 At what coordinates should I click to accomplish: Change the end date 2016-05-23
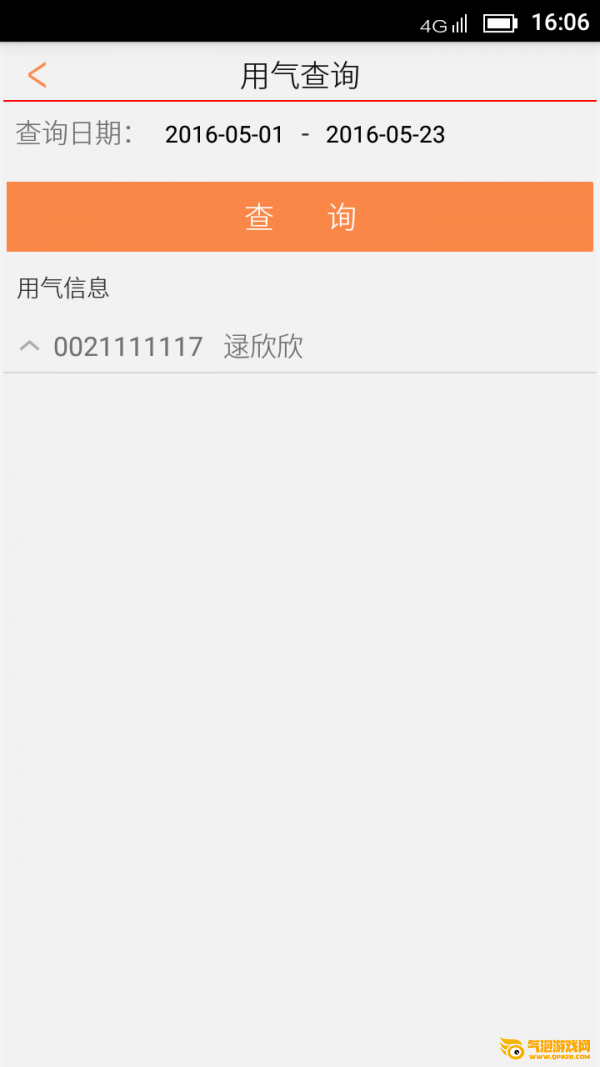(385, 135)
